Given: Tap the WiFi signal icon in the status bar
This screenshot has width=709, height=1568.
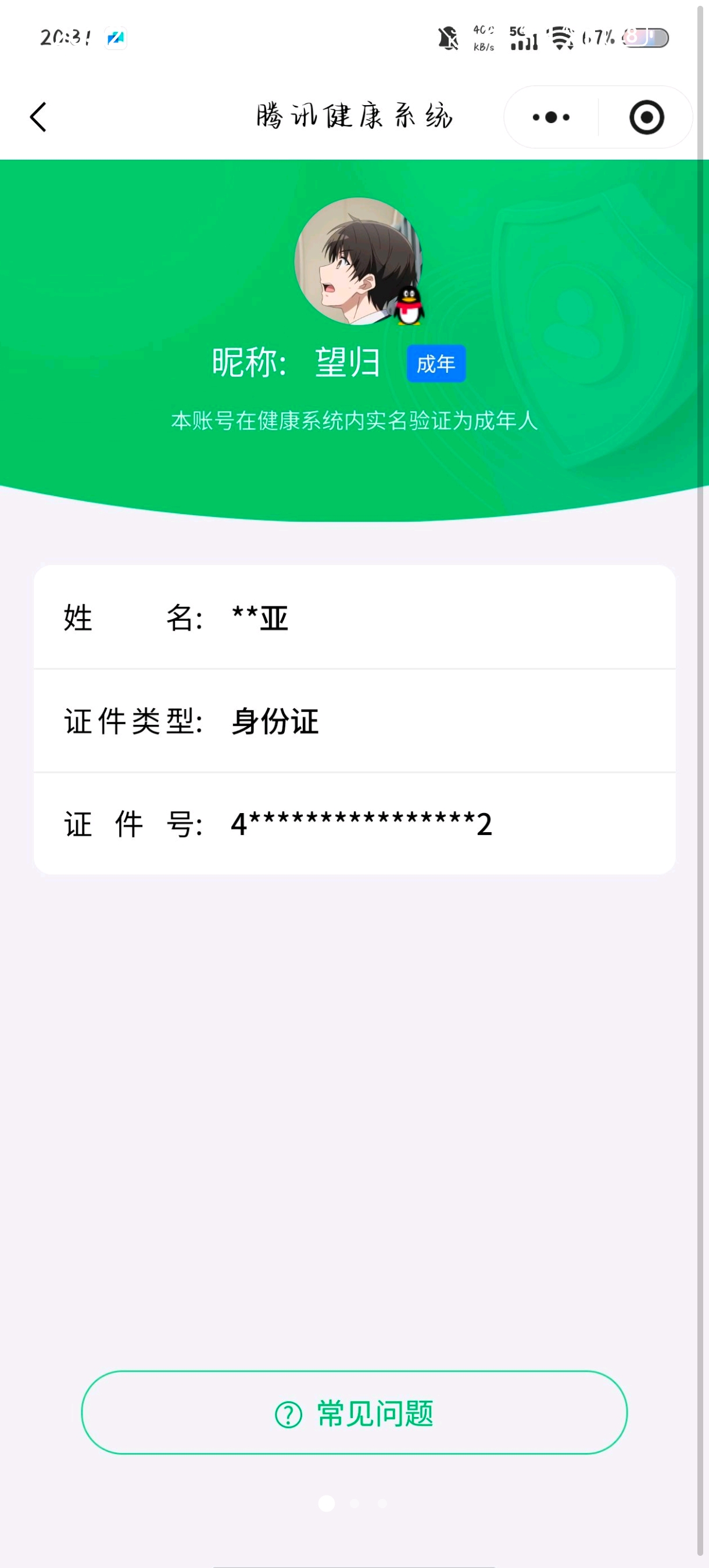Looking at the screenshot, I should coord(561,38).
